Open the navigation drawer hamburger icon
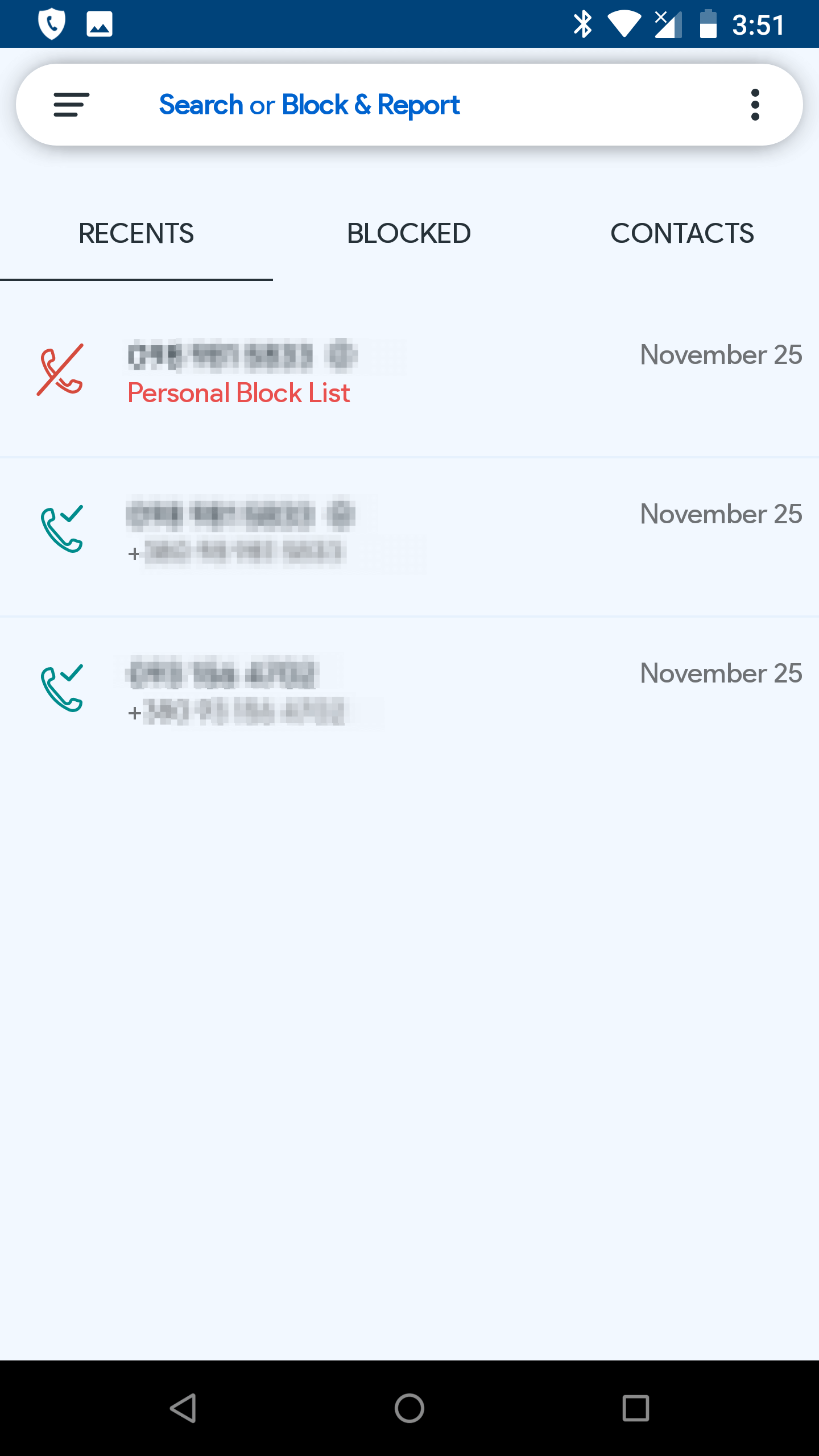Image resolution: width=819 pixels, height=1456 pixels. point(71,104)
